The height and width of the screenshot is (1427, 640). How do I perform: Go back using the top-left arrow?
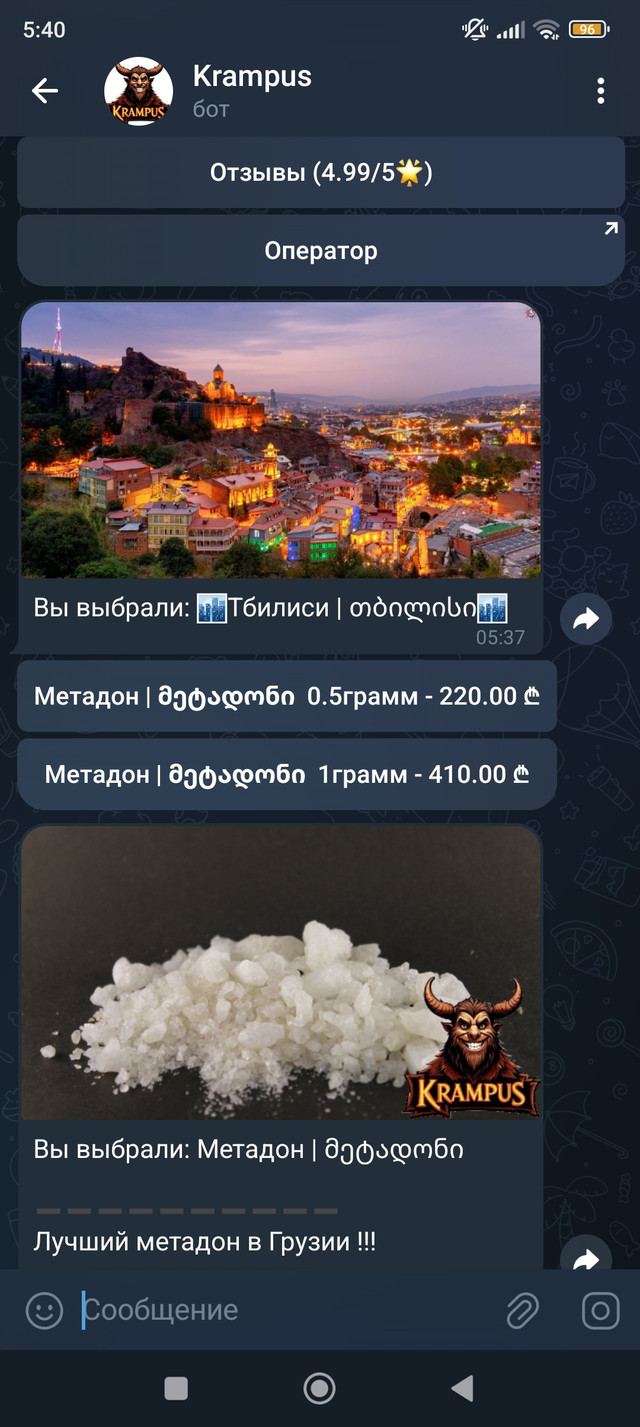pos(45,91)
